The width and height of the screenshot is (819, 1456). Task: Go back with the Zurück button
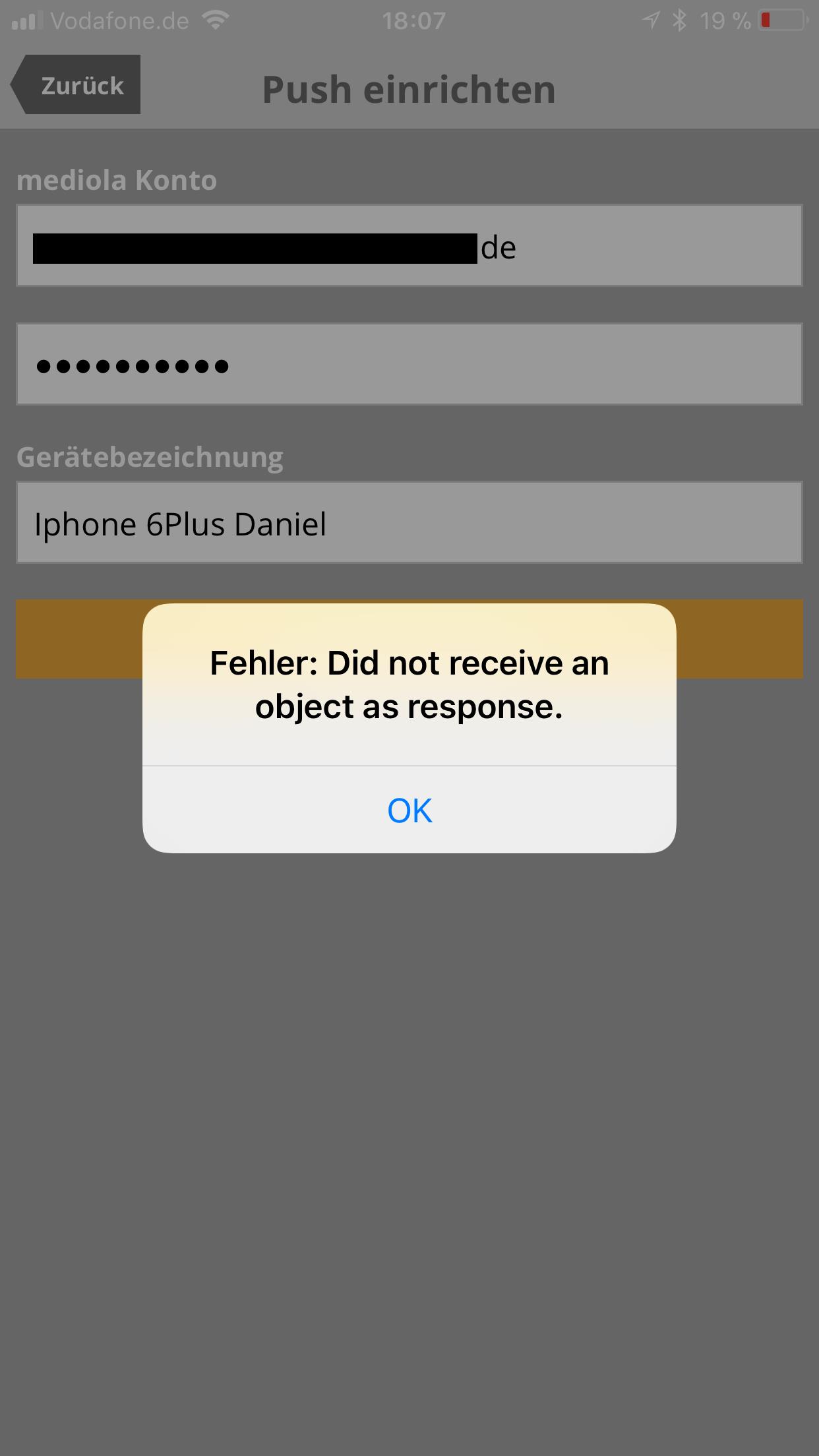pos(75,85)
